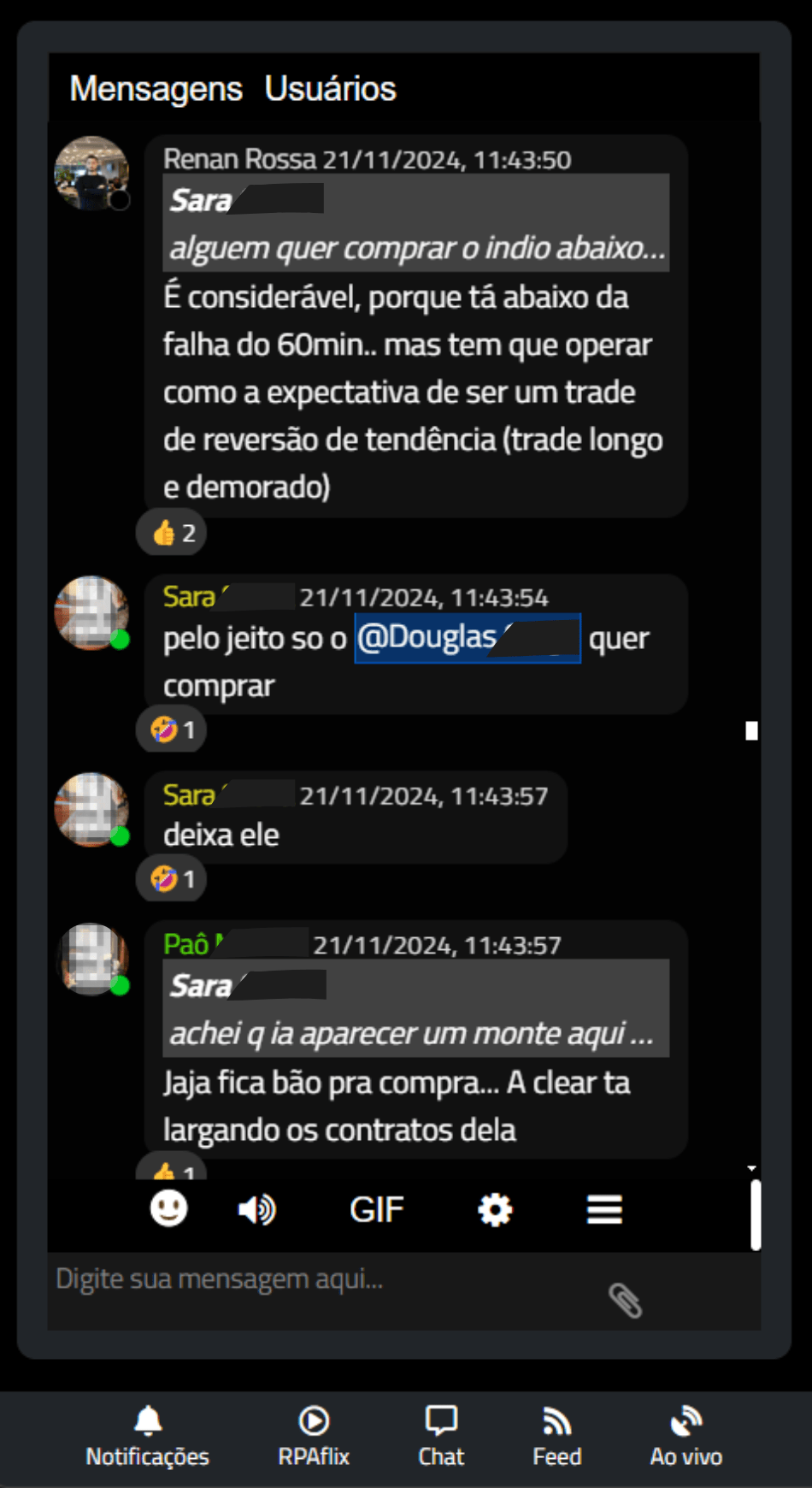Toggle the chat sound speaker icon
Image resolution: width=812 pixels, height=1488 pixels.
(256, 1210)
